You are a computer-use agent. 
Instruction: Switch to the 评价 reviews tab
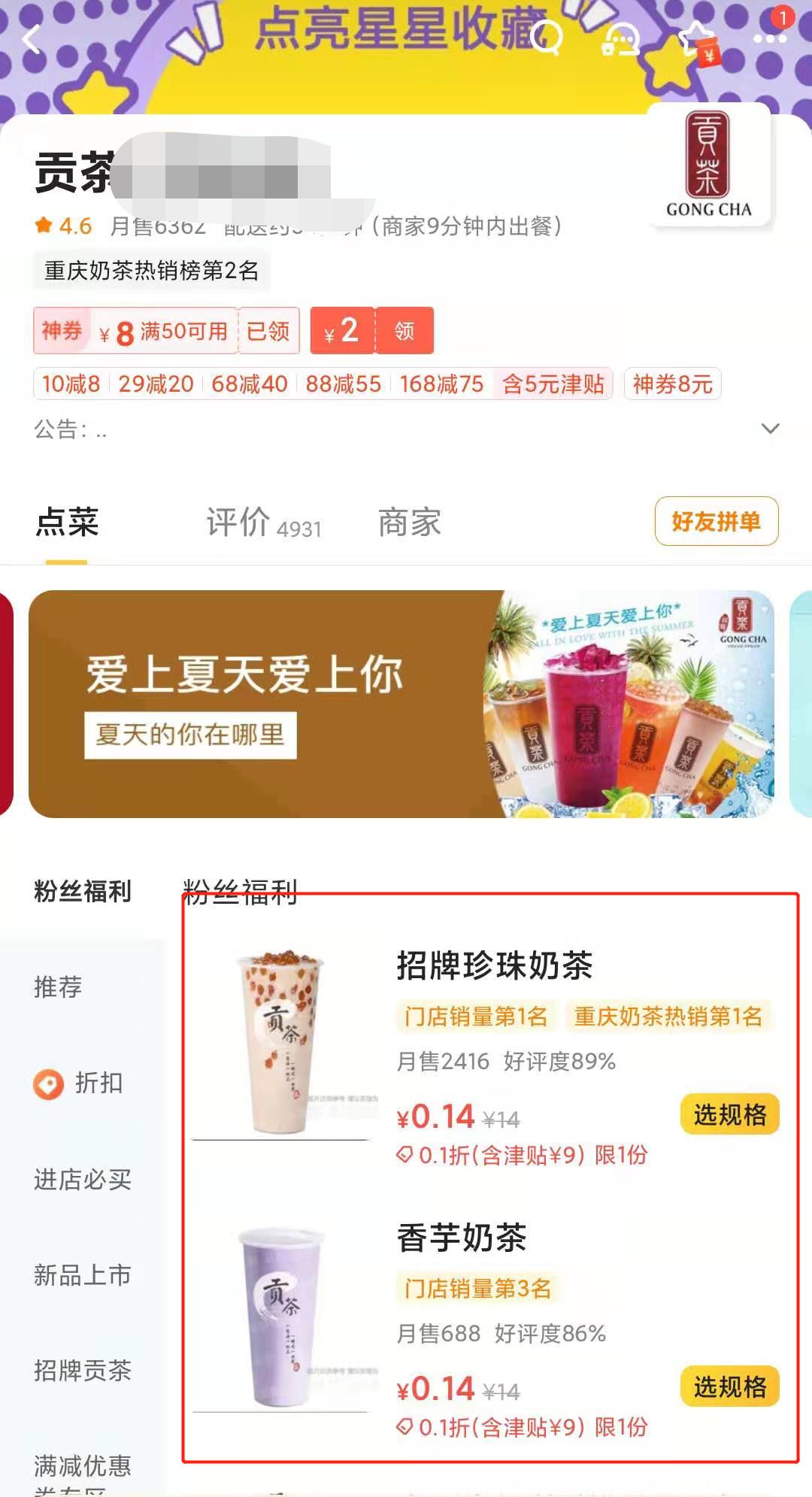coord(263,523)
